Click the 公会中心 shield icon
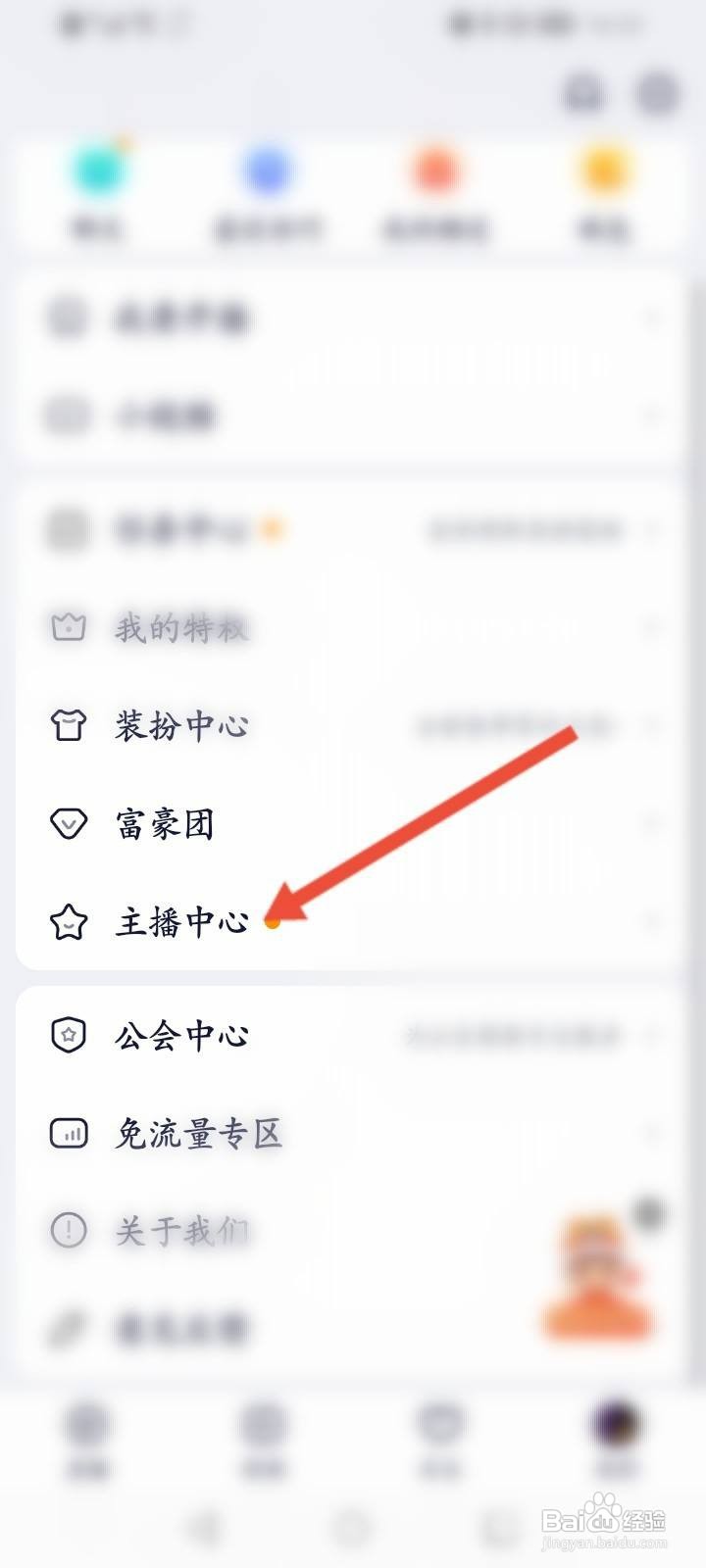Image resolution: width=706 pixels, height=1568 pixels. [x=67, y=1034]
